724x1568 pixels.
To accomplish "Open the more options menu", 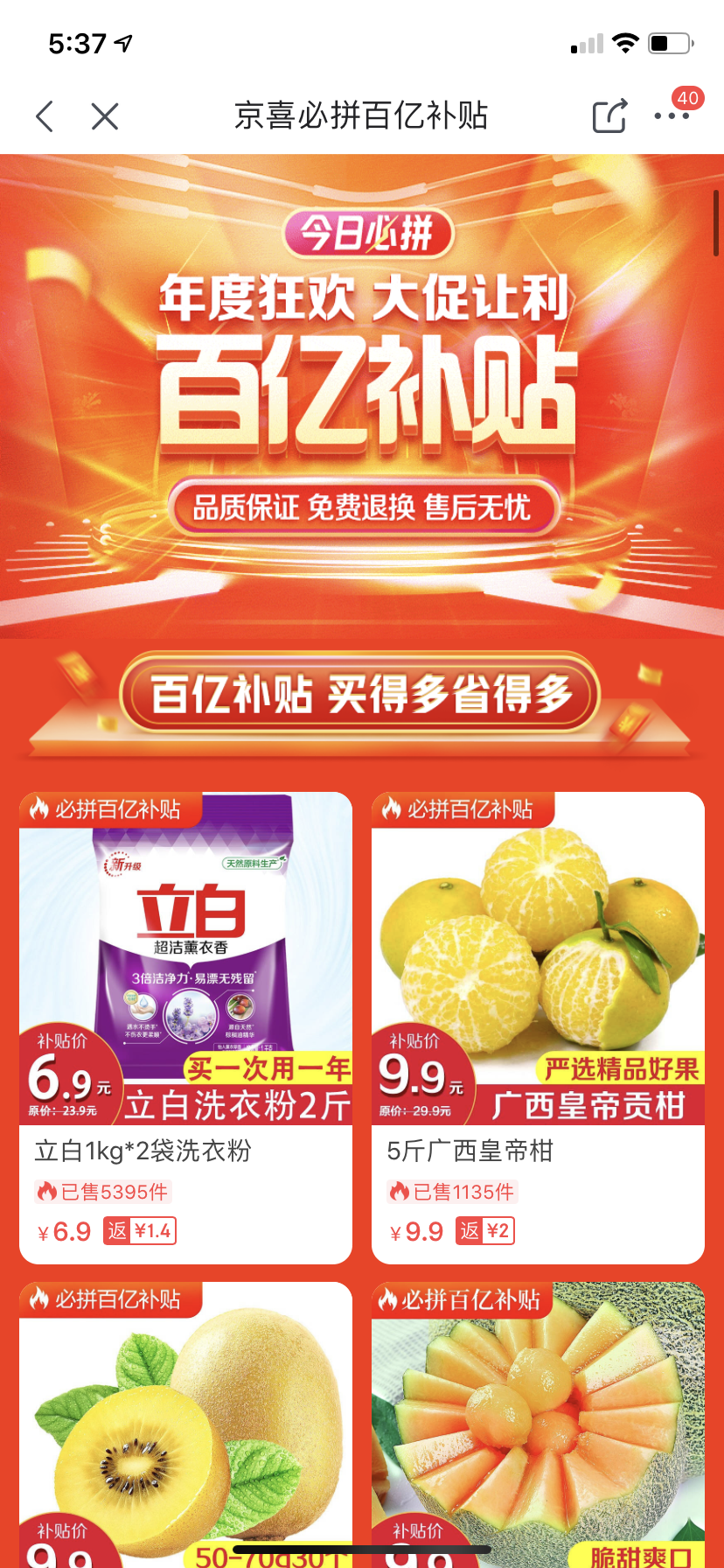I will [x=671, y=115].
